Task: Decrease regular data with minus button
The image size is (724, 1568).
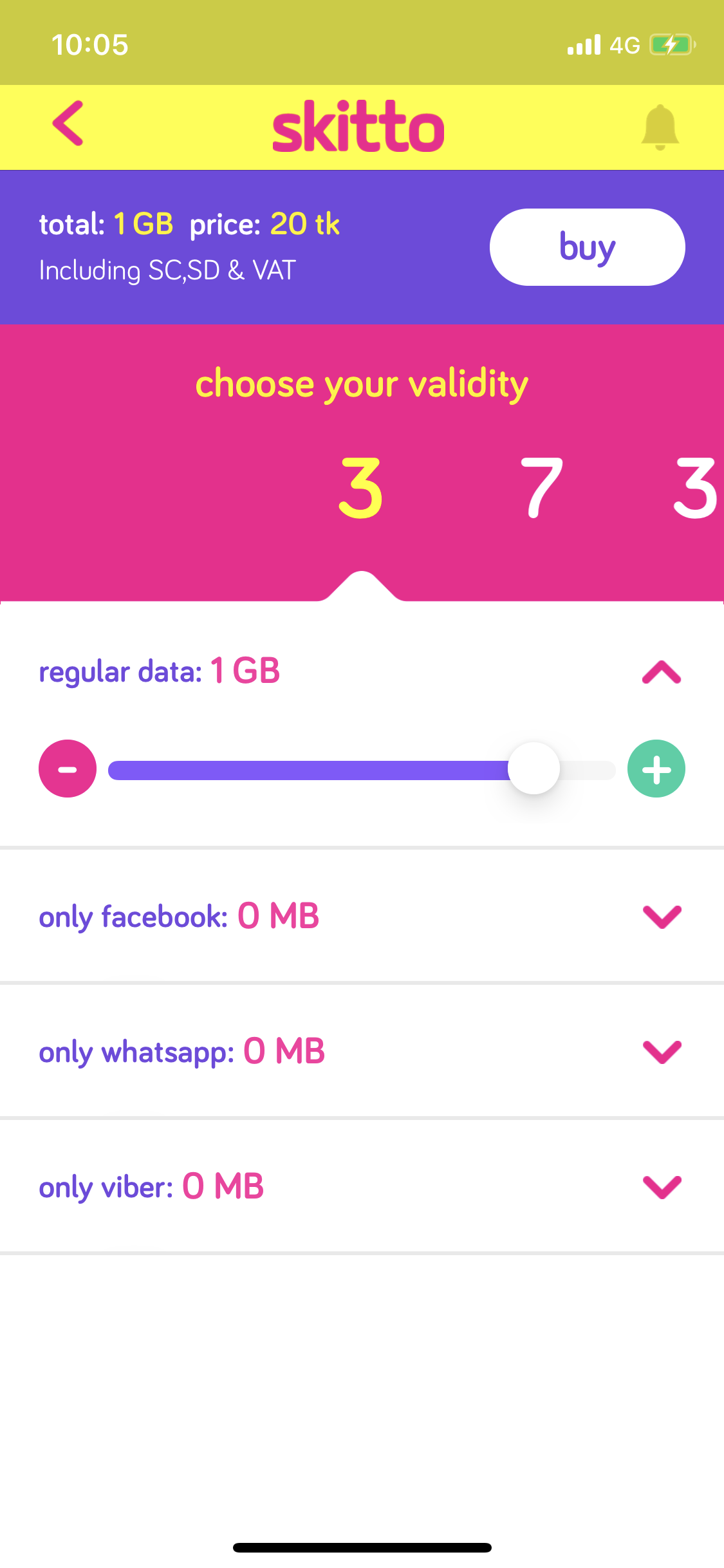Action: pos(68,769)
